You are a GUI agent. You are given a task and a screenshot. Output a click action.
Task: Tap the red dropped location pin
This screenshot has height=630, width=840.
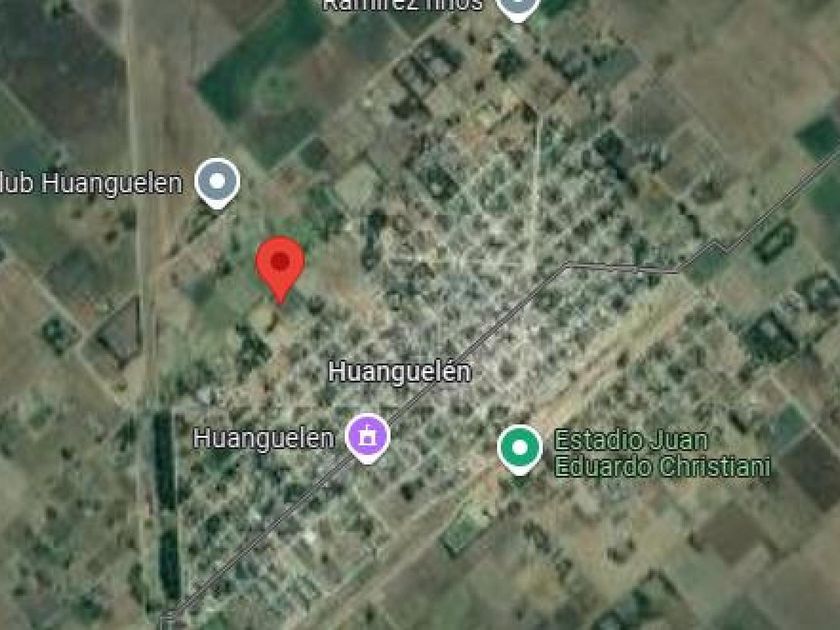[x=280, y=263]
